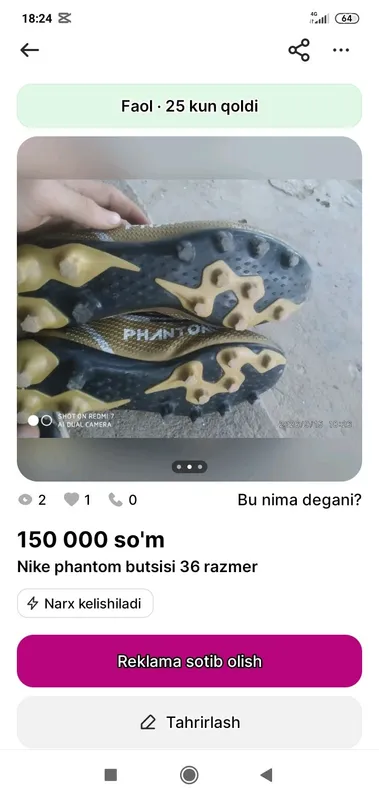Open the 'Bu nima degani?' link
The width and height of the screenshot is (379, 800).
pyautogui.click(x=299, y=500)
